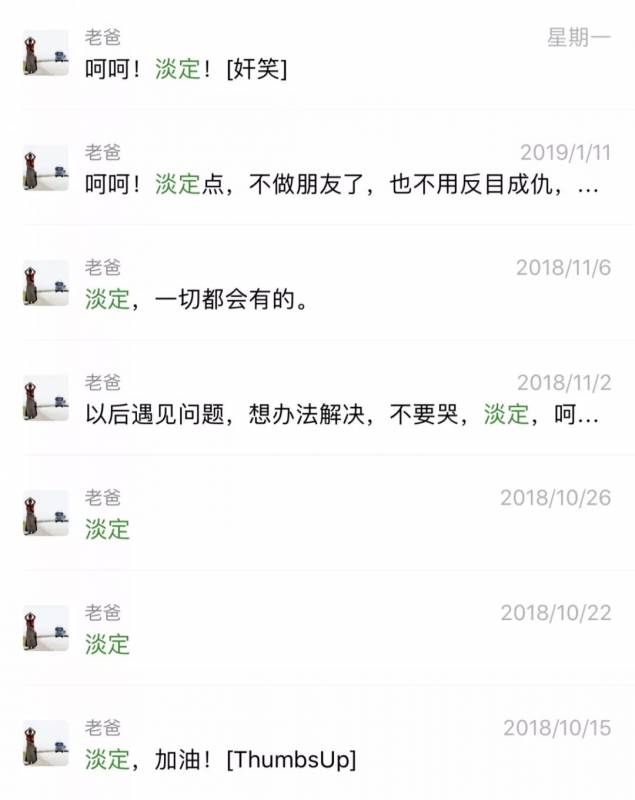Open the '淡定，加油！' message from 2018/10/15
The height and width of the screenshot is (800, 635).
pyautogui.click(x=317, y=744)
